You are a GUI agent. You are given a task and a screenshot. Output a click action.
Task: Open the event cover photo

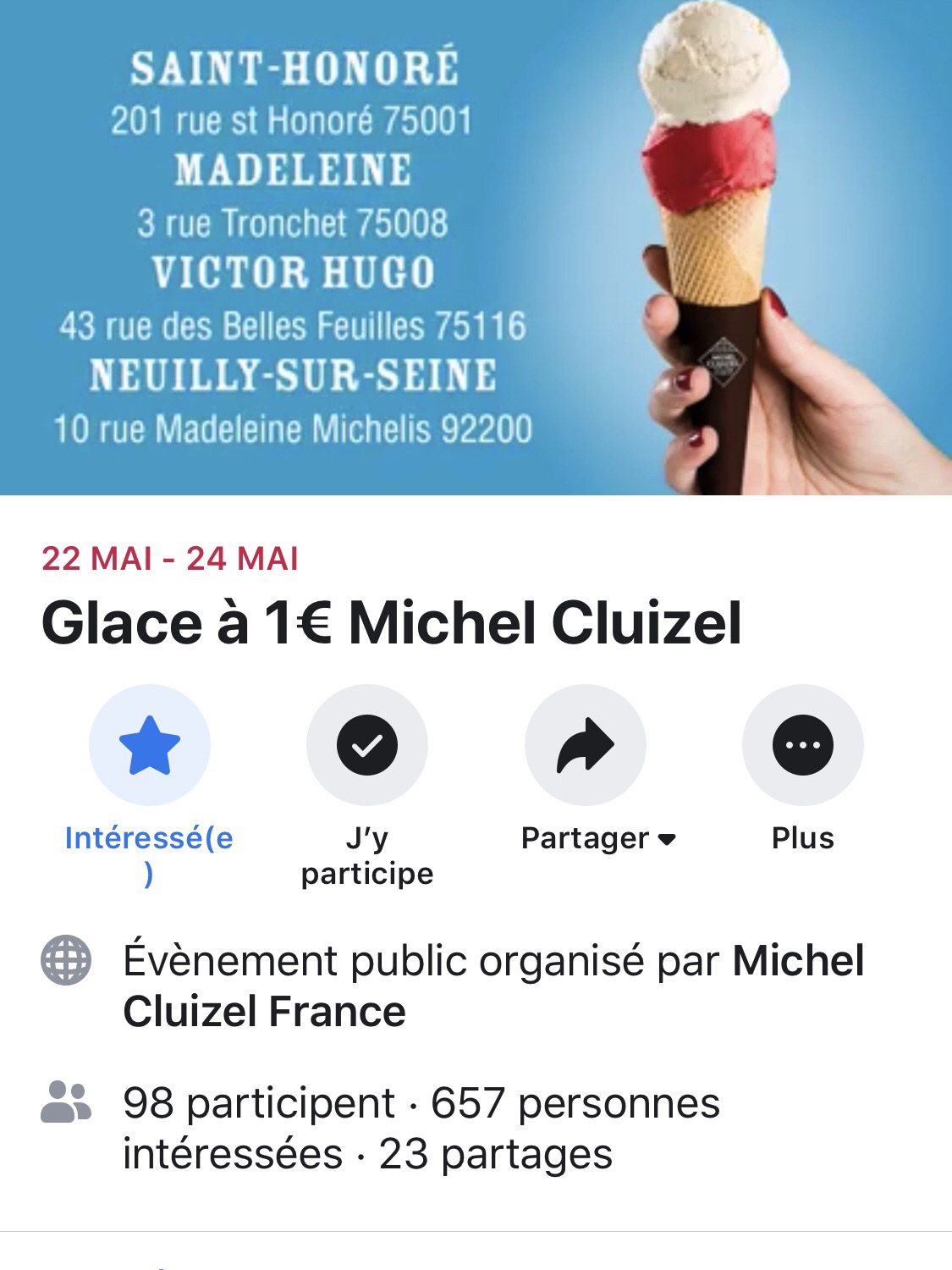click(476, 247)
